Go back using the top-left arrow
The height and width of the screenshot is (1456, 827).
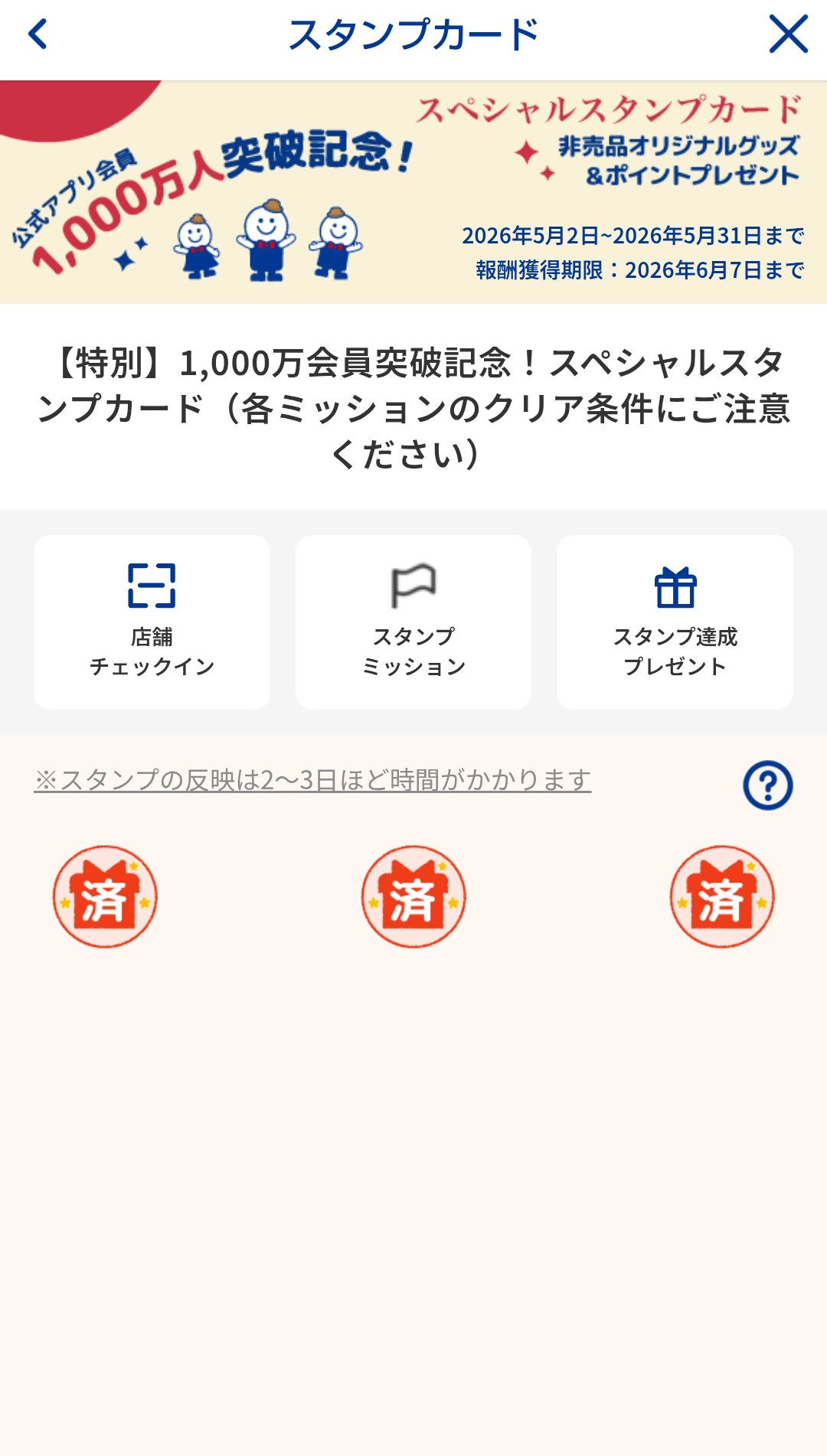[38, 34]
